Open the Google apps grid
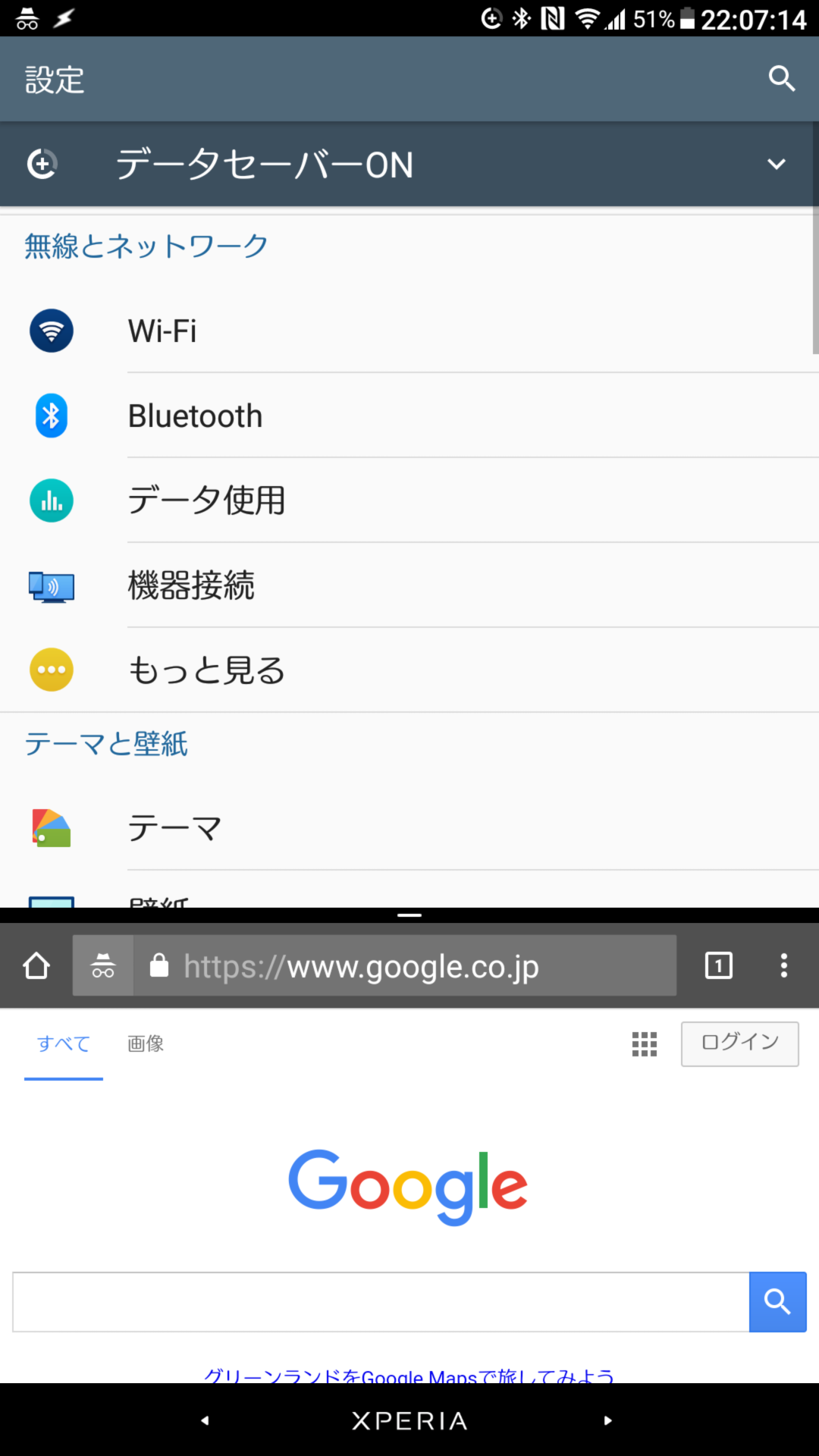Image resolution: width=819 pixels, height=1456 pixels. click(644, 1044)
